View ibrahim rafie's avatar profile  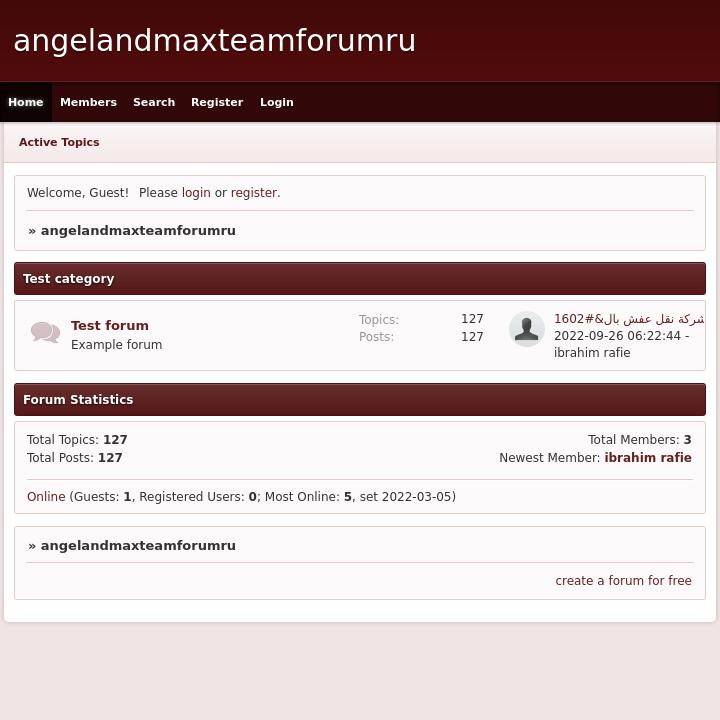pos(527,329)
